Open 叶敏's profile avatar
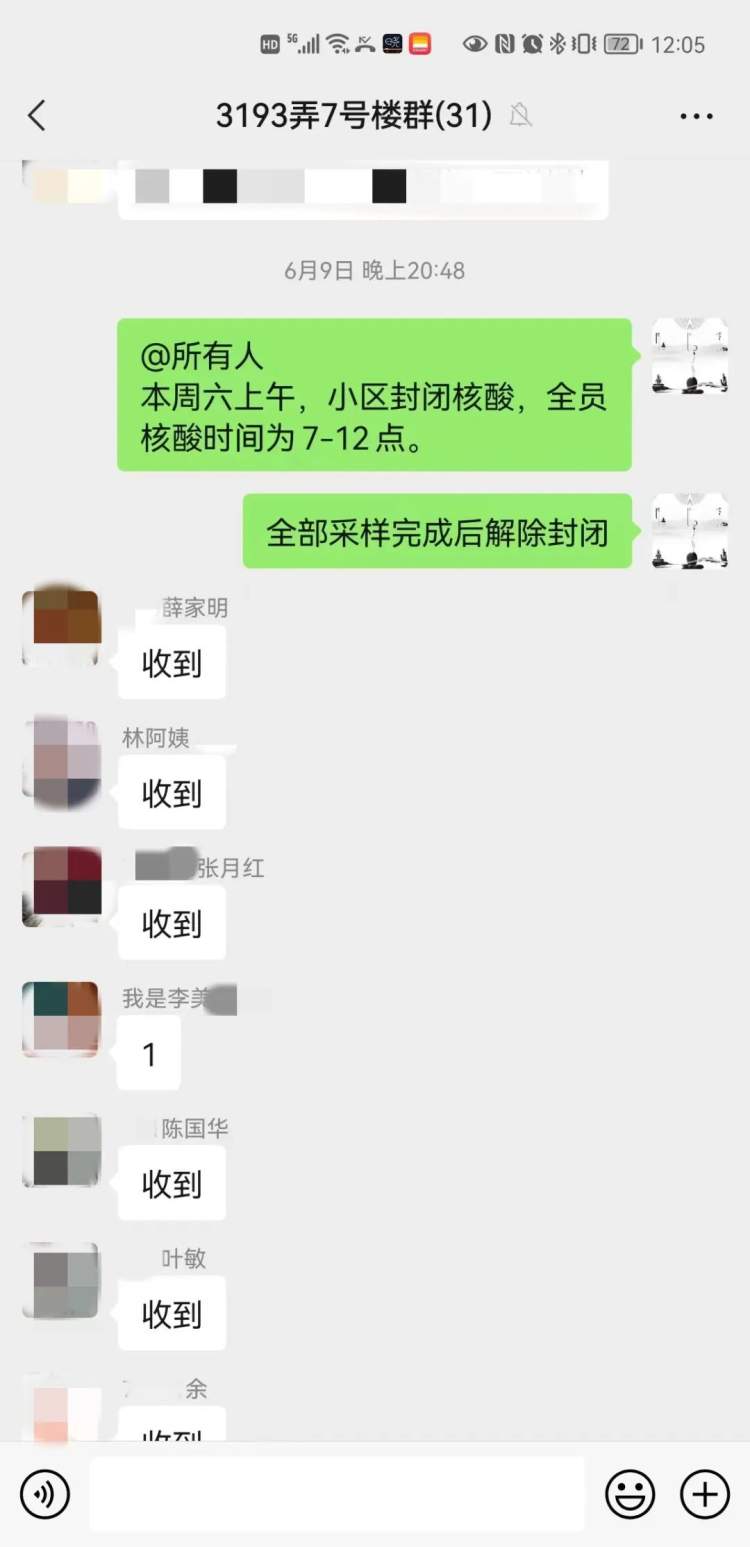This screenshot has height=1547, width=750. (x=61, y=1281)
